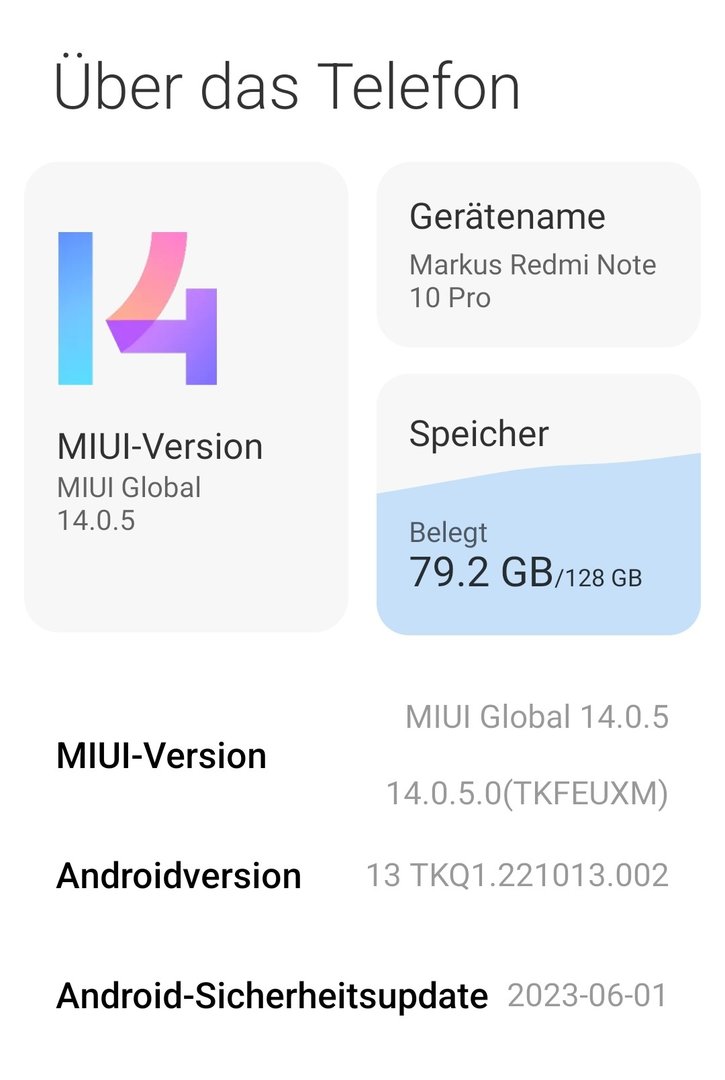Tap the MIUI-Version row showing 14.0.5.0(TKFEUXM)

pyautogui.click(x=362, y=755)
